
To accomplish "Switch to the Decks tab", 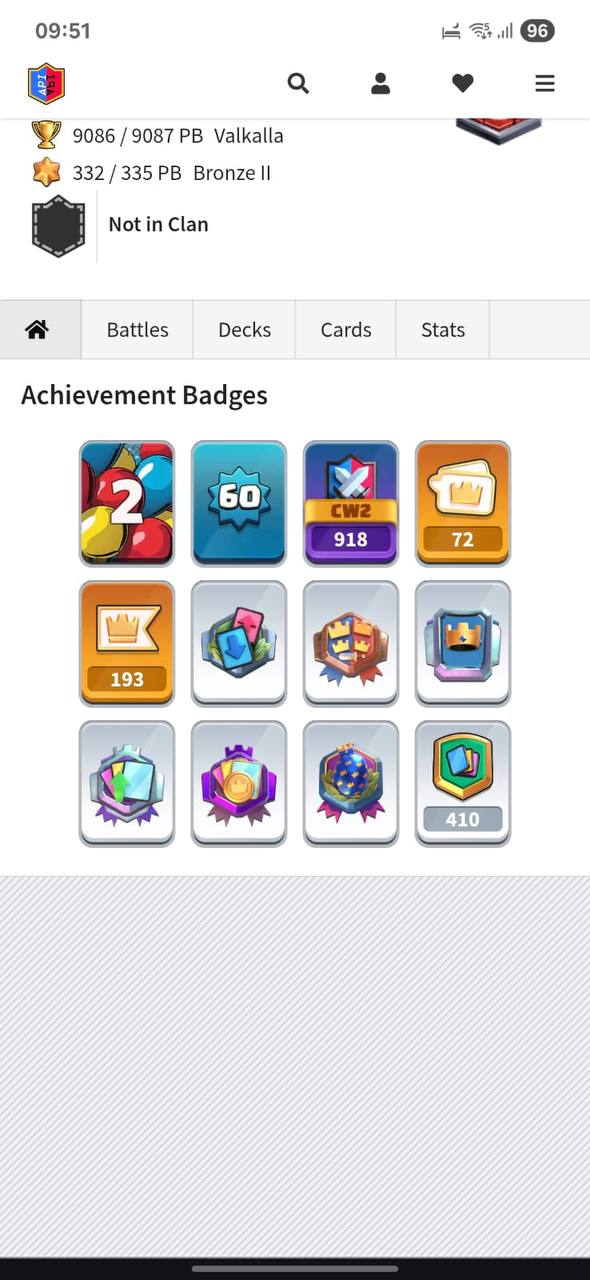I will click(244, 329).
